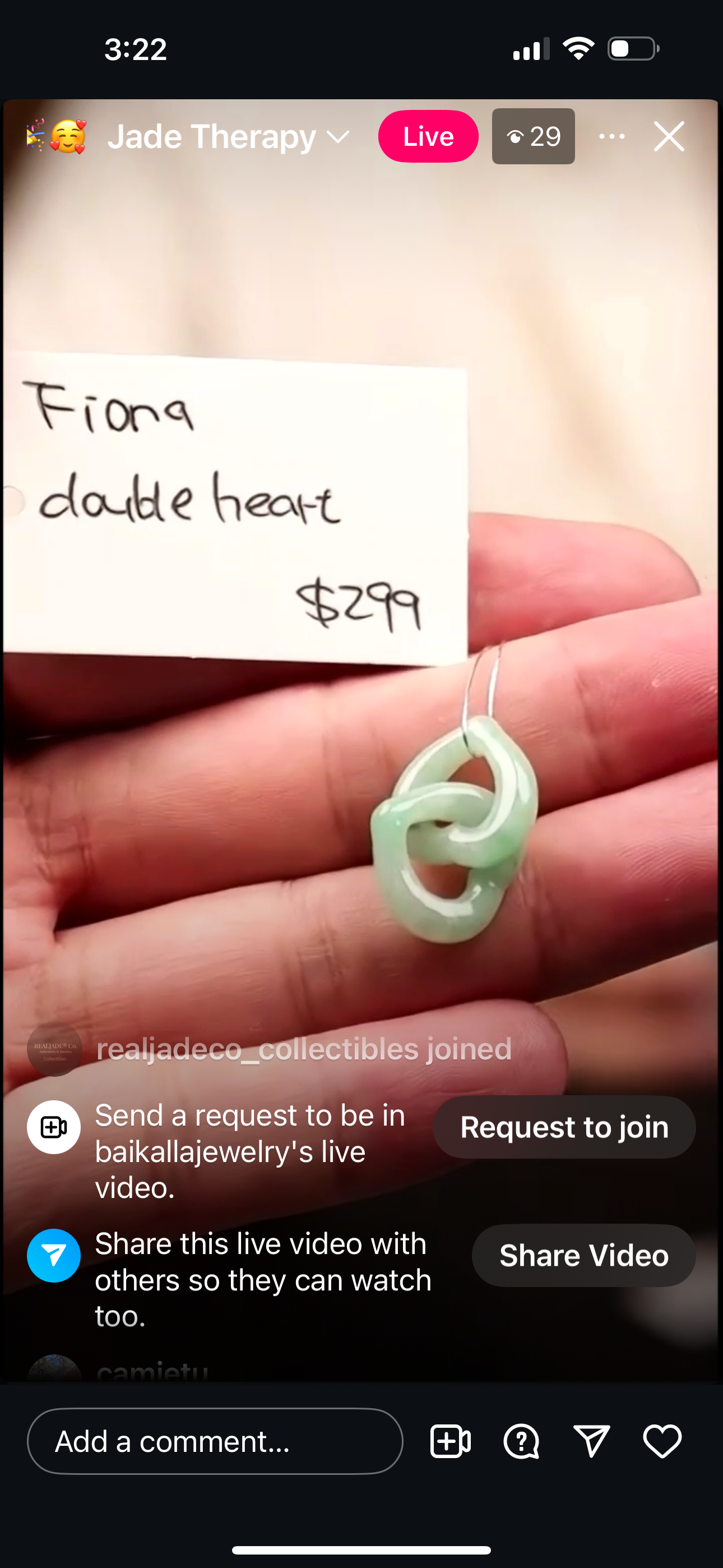The width and height of the screenshot is (723, 1568).
Task: Tap Request to join button
Action: coord(564,1127)
